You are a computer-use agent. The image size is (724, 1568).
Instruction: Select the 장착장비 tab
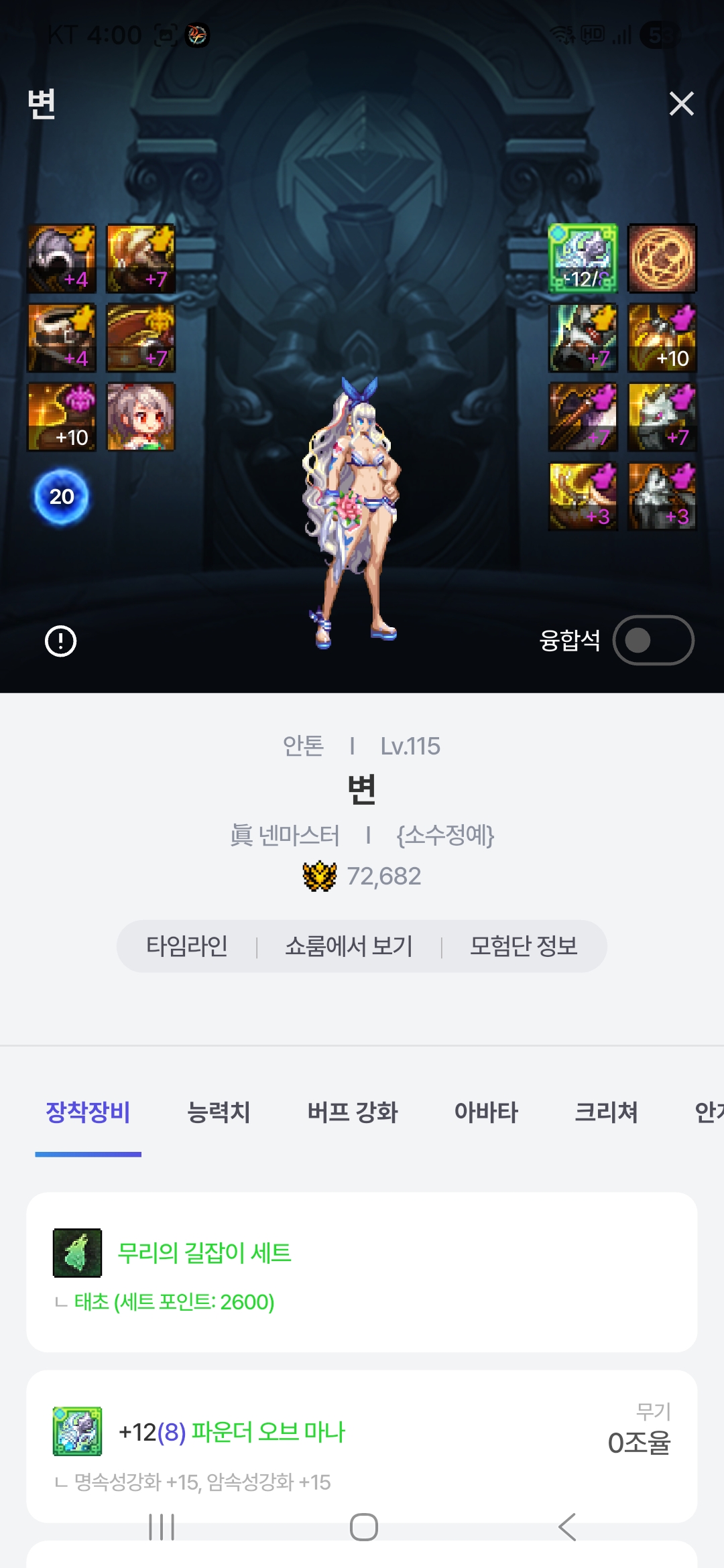[88, 1112]
